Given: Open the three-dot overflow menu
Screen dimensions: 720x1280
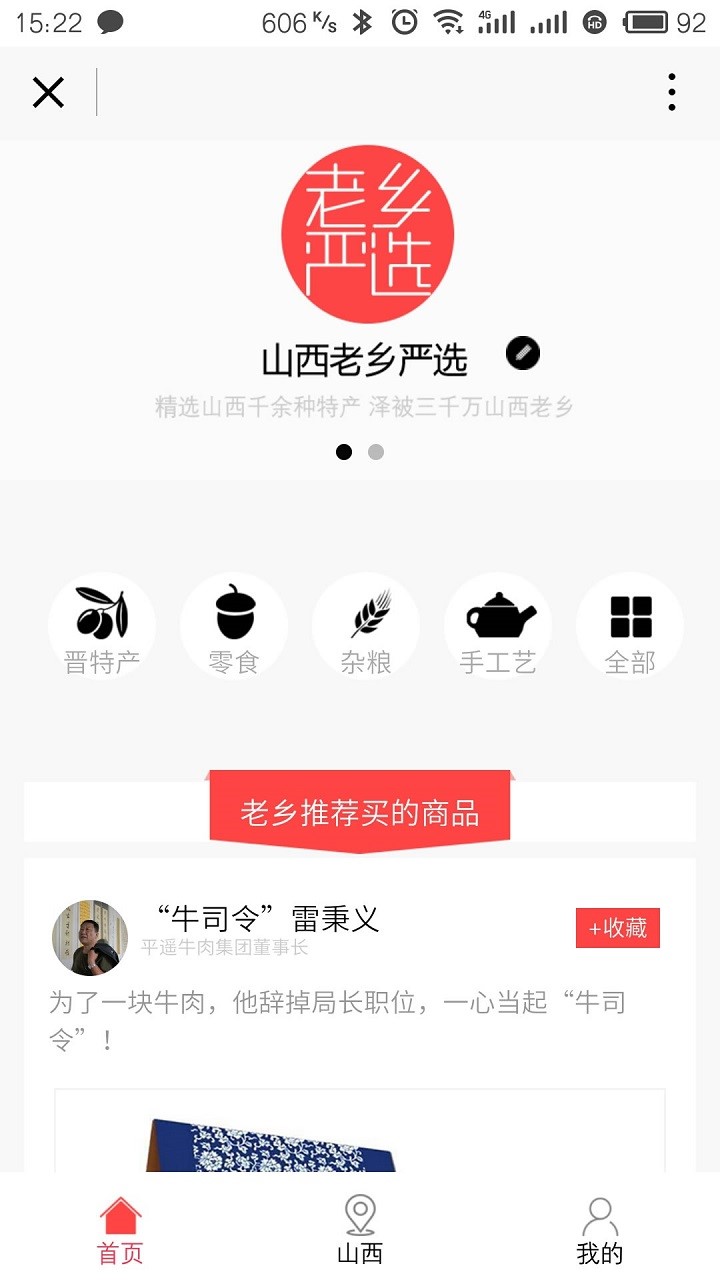Looking at the screenshot, I should point(672,92).
